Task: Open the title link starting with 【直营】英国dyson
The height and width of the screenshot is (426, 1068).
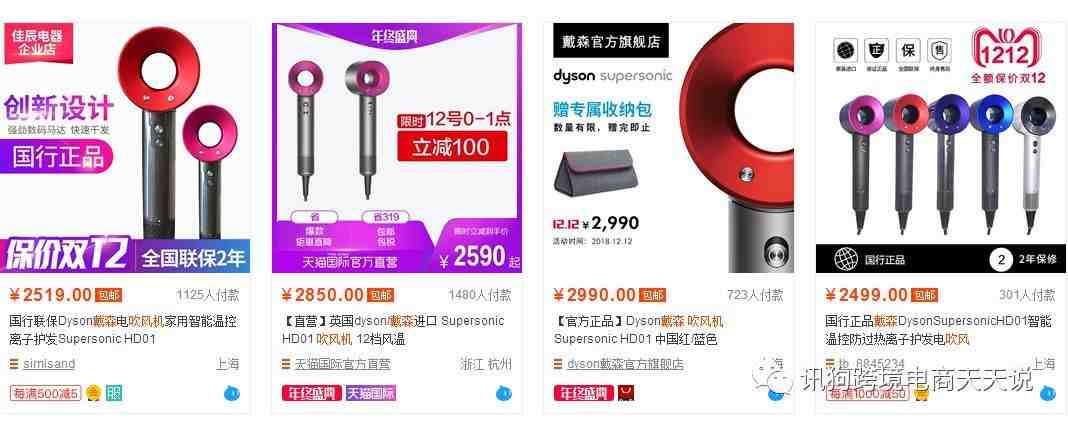Action: tap(395, 330)
